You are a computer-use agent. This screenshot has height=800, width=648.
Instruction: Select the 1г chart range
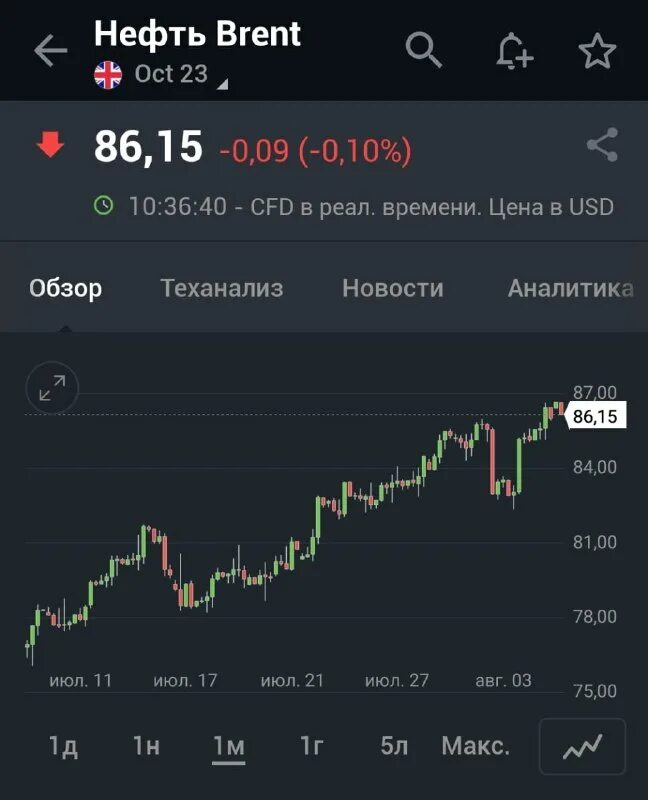tap(312, 746)
